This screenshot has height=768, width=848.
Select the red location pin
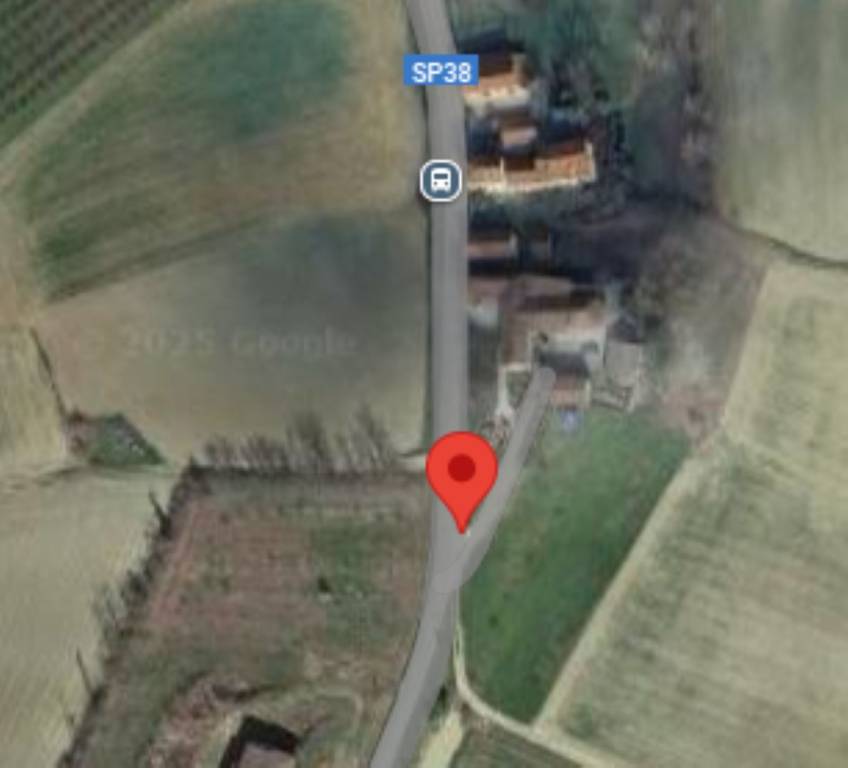(x=462, y=473)
